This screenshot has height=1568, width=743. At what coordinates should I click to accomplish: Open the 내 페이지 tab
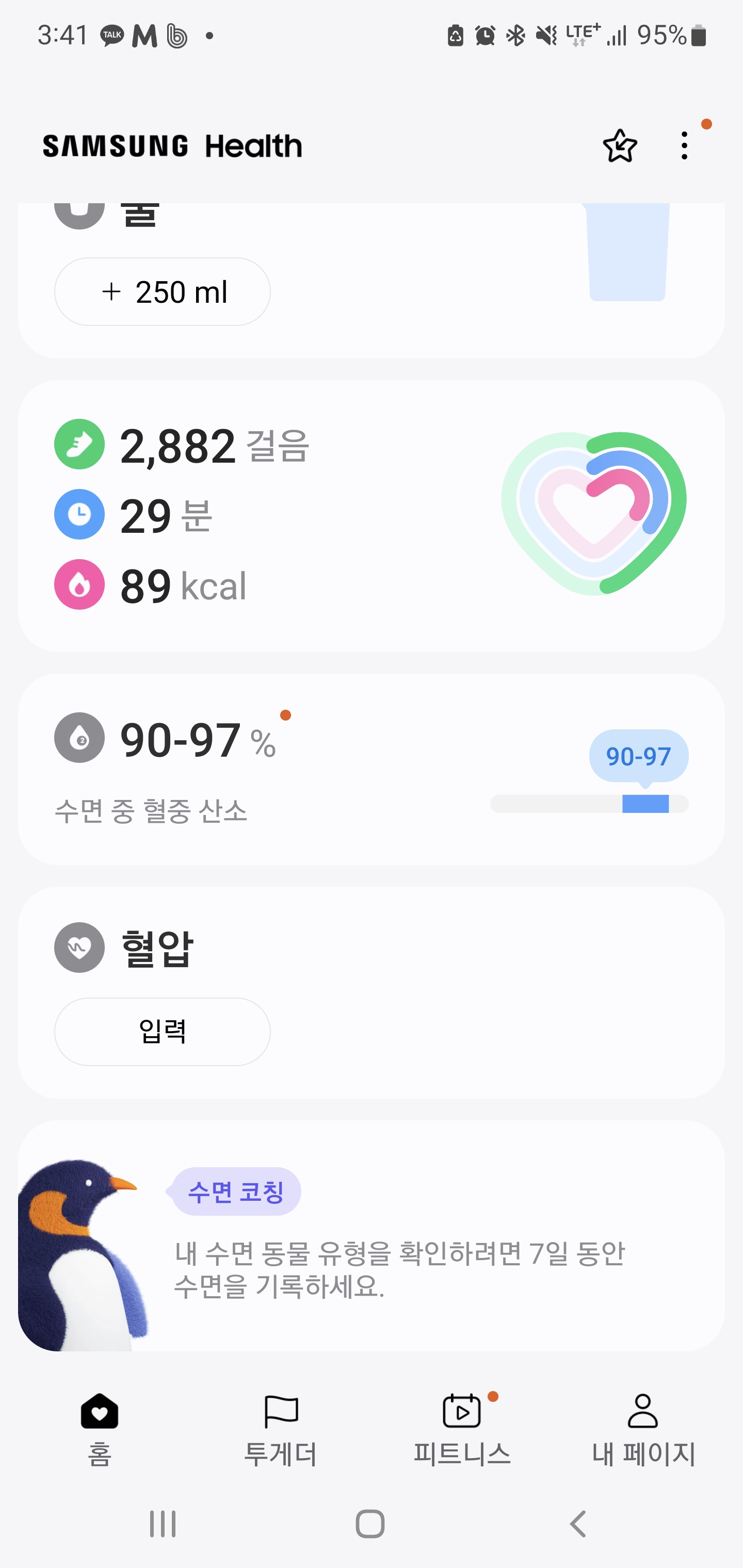coord(643,1428)
